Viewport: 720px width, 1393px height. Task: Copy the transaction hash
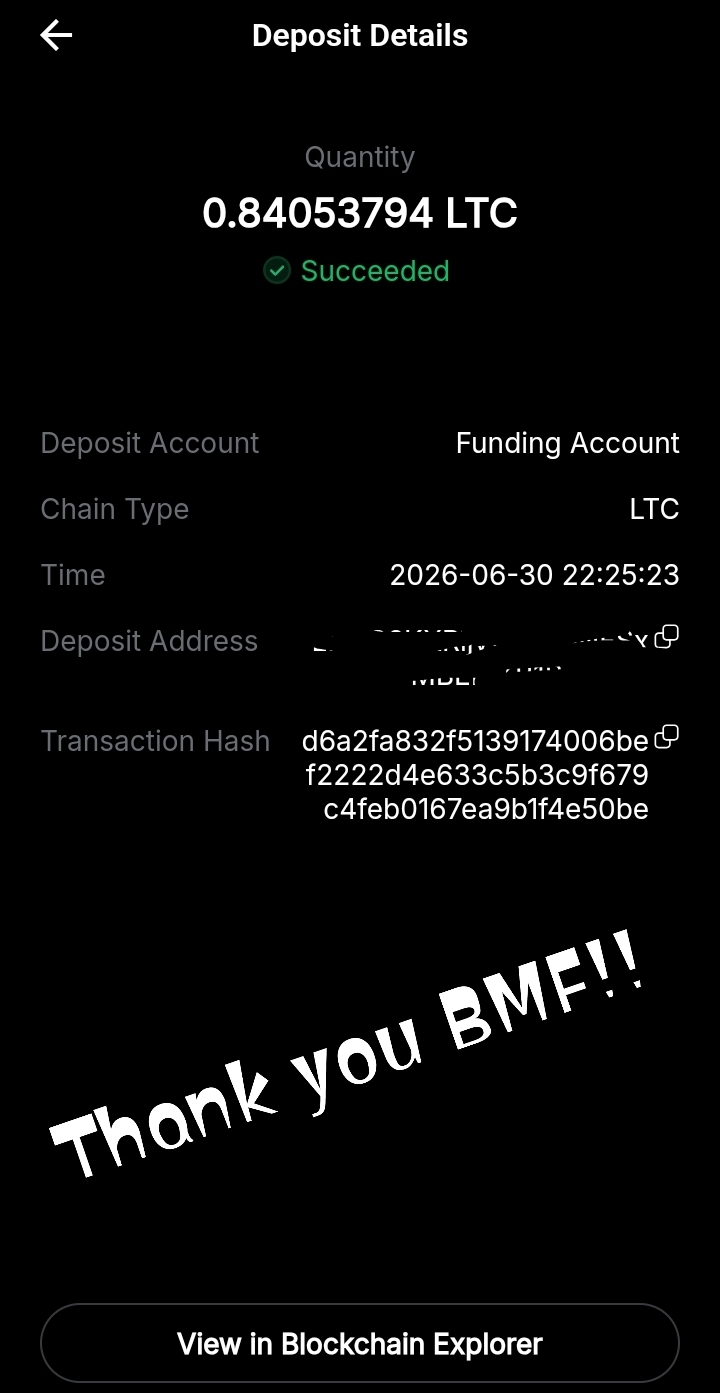pyautogui.click(x=666, y=738)
